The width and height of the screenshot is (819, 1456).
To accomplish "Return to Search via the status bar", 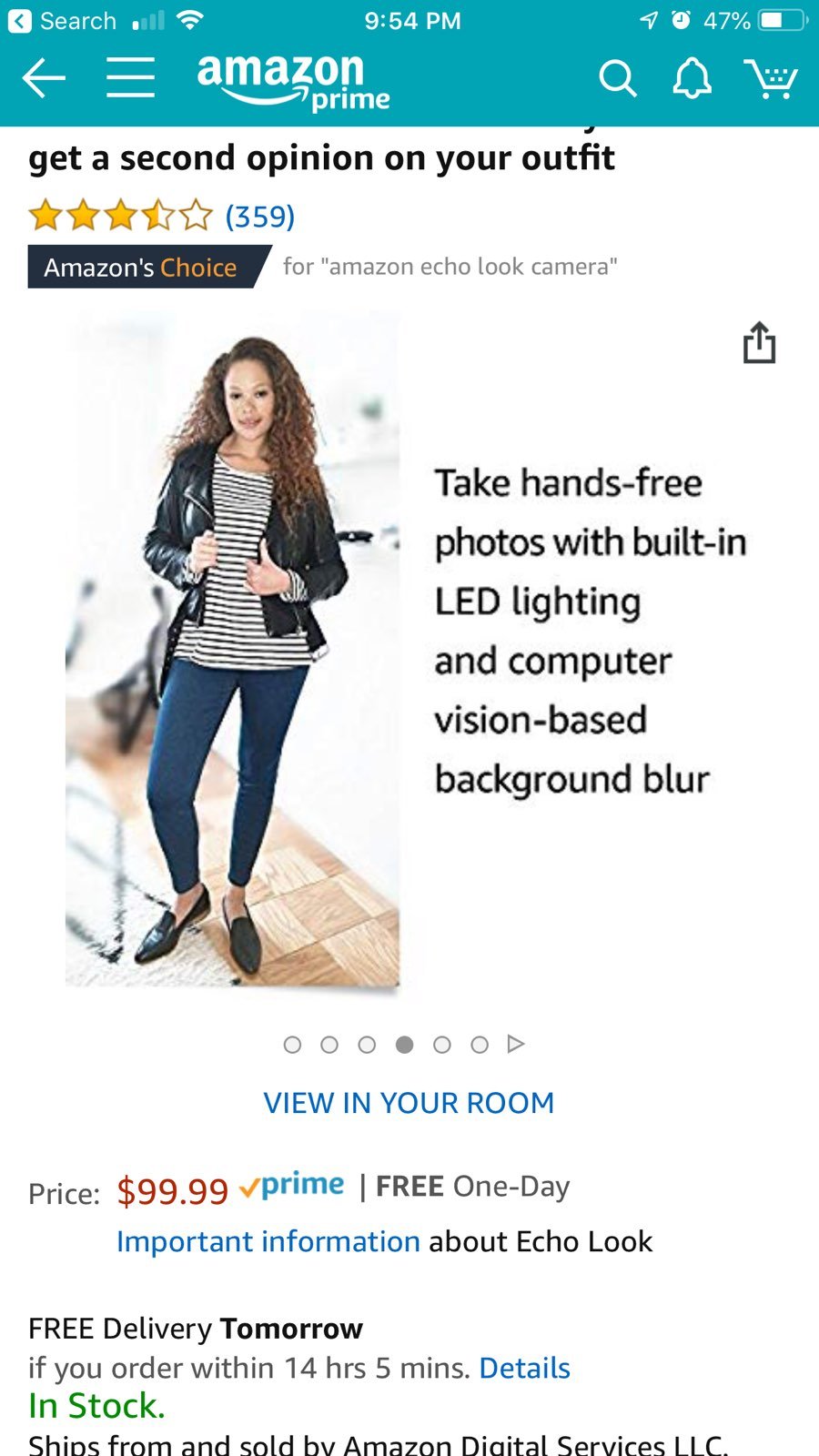I will pyautogui.click(x=62, y=20).
